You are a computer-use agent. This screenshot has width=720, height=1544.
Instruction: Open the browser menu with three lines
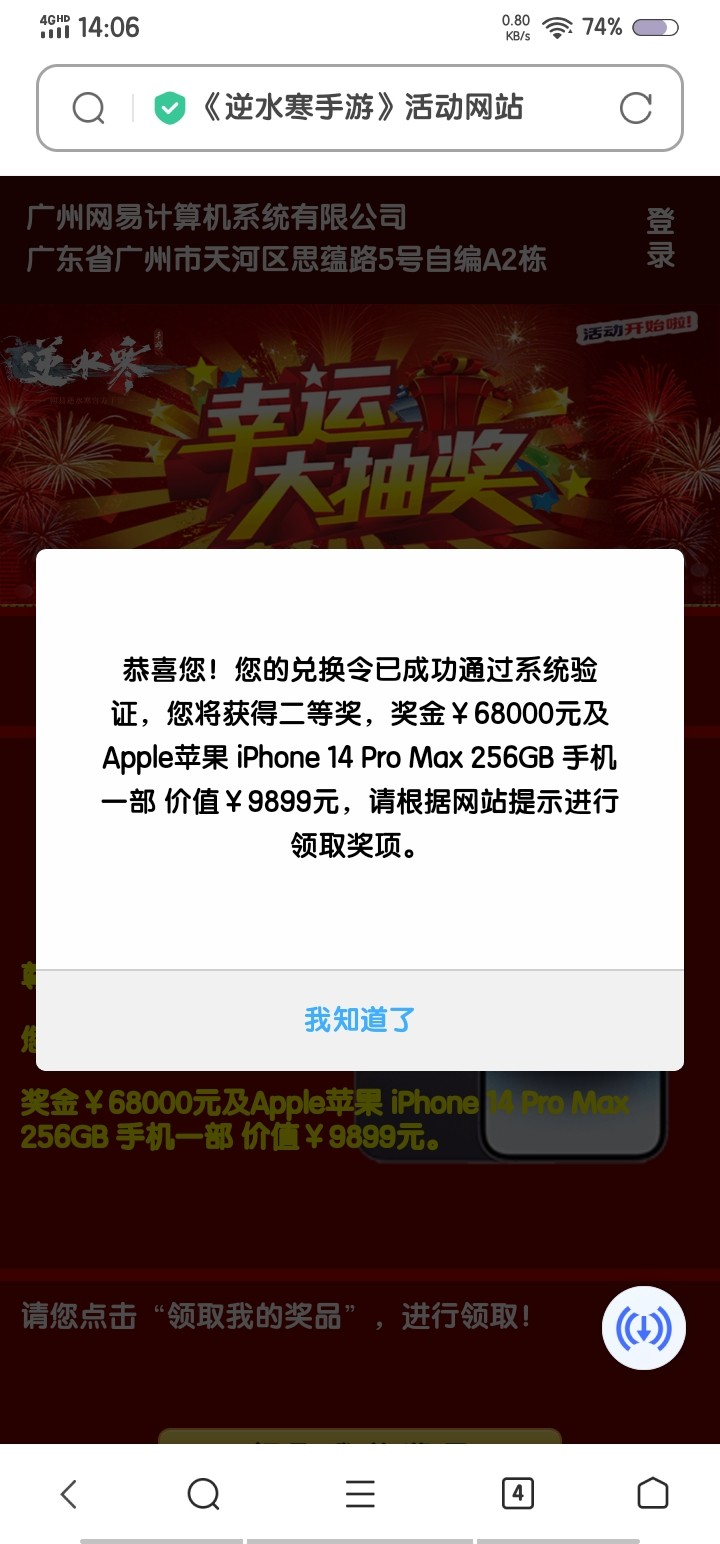tap(360, 1494)
